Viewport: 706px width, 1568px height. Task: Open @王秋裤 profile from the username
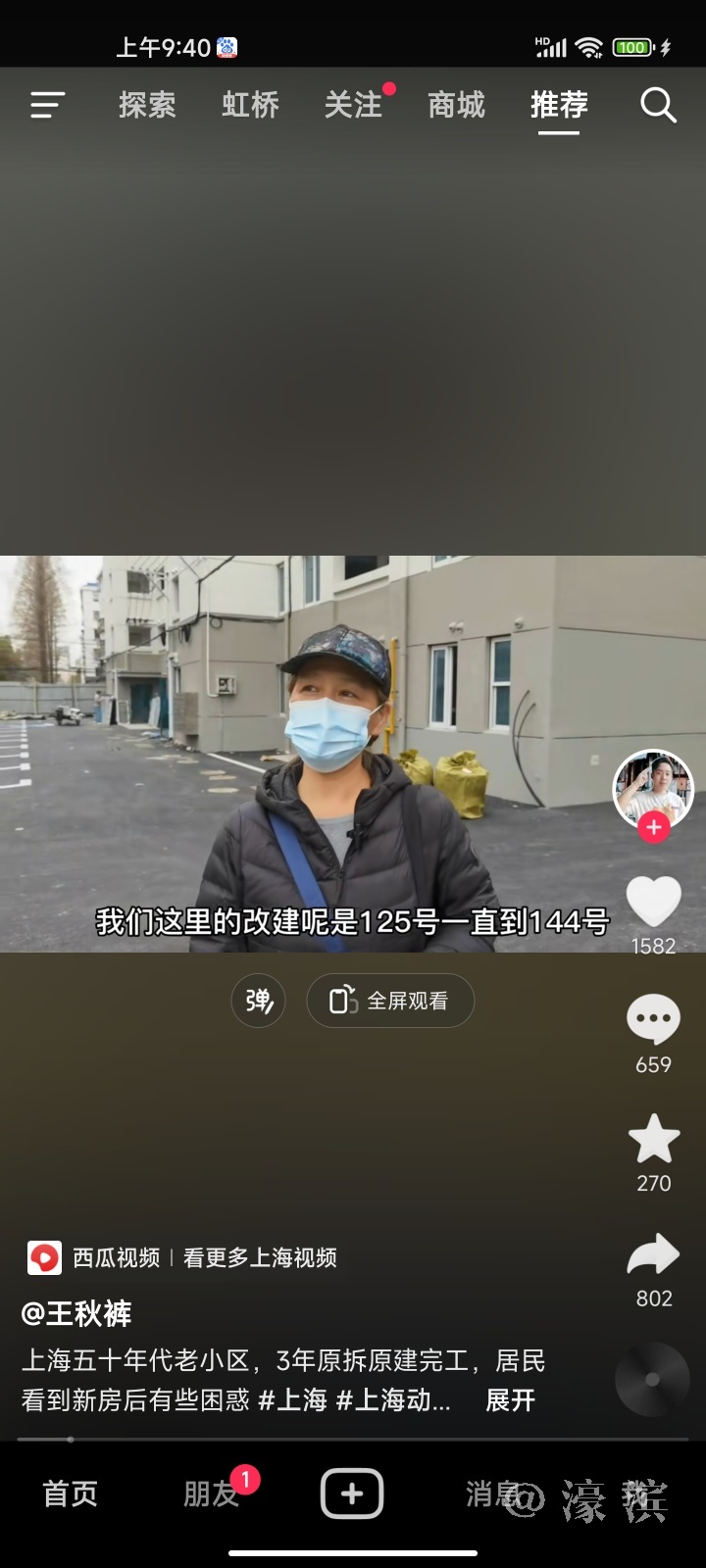(x=76, y=1313)
